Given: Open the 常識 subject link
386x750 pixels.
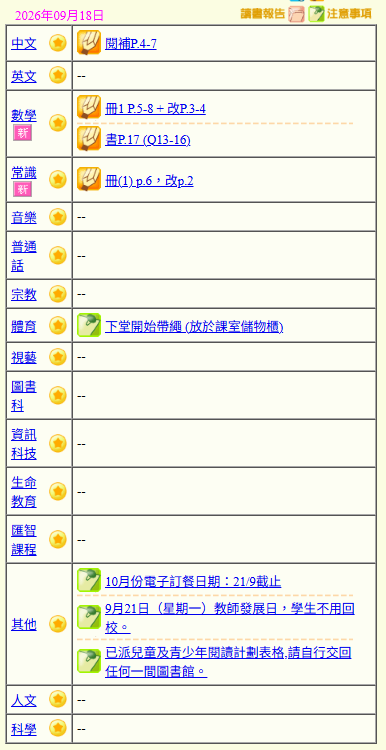Looking at the screenshot, I should [x=24, y=173].
